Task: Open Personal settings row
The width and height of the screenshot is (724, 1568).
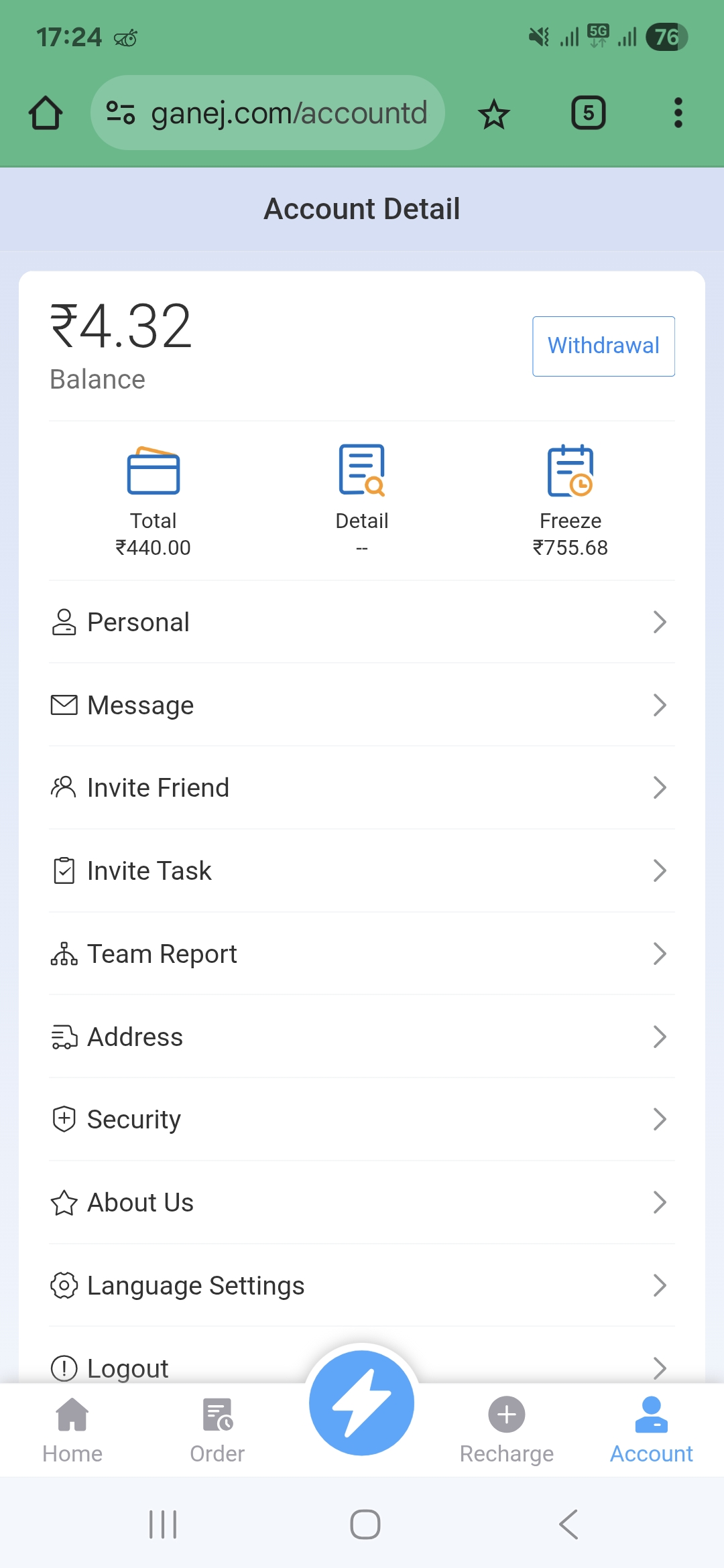Action: point(362,622)
